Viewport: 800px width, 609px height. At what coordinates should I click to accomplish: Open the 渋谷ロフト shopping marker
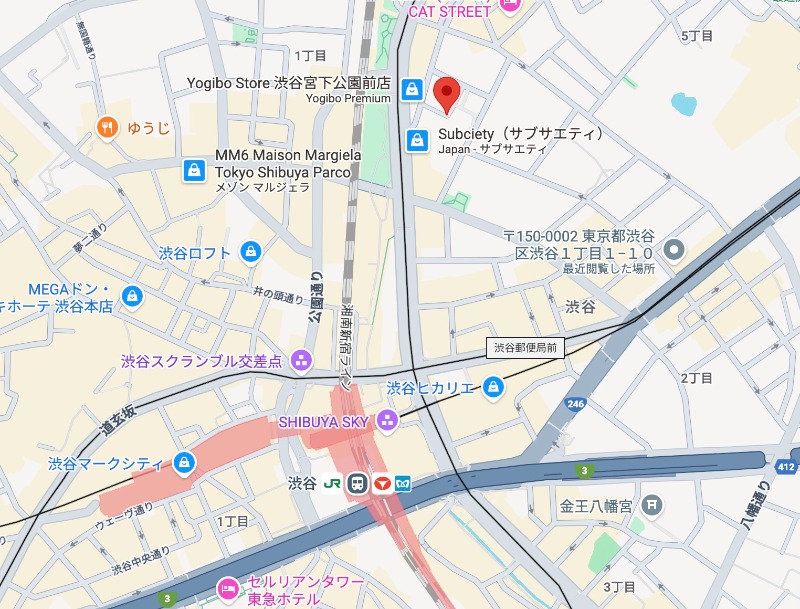tap(251, 252)
